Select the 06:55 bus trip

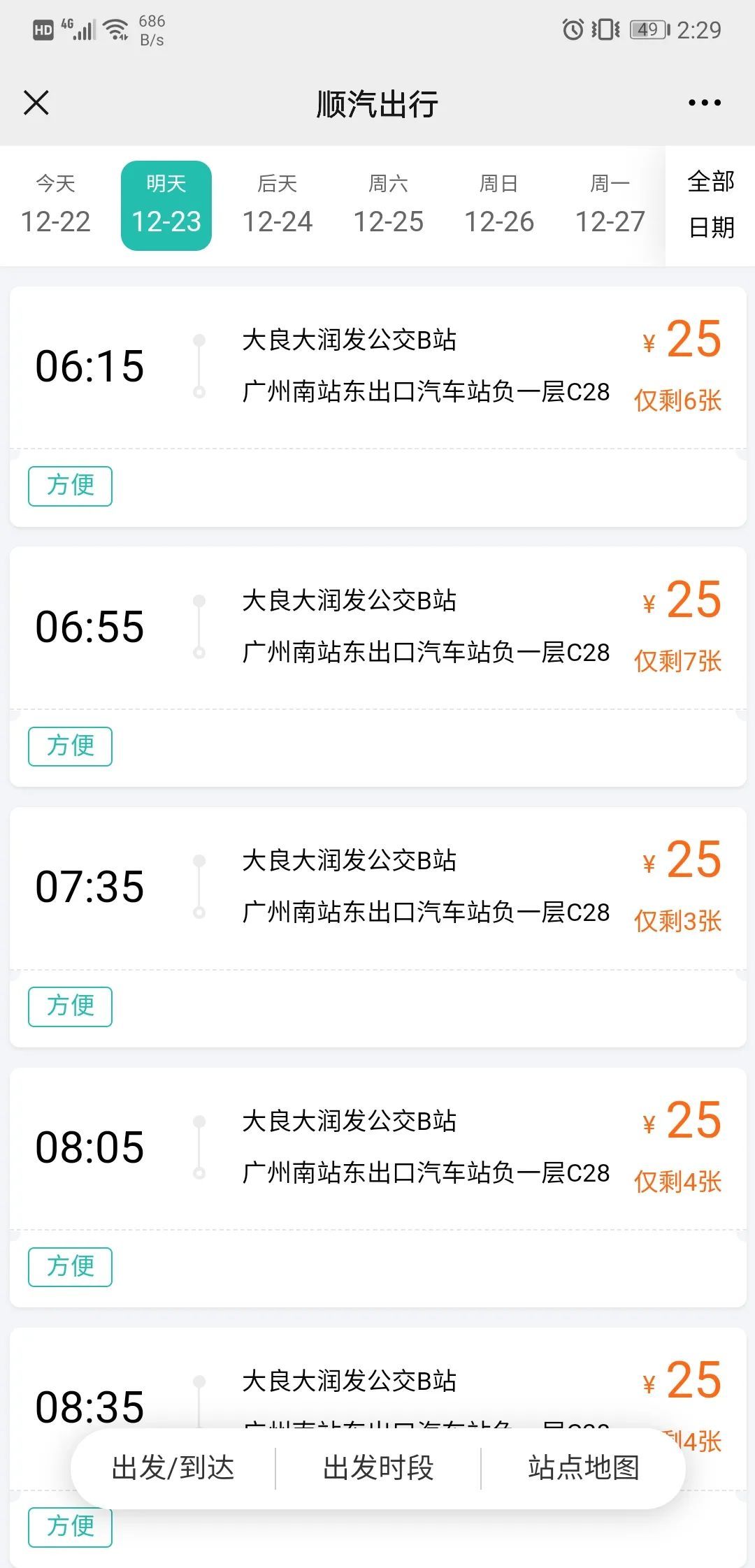377,667
